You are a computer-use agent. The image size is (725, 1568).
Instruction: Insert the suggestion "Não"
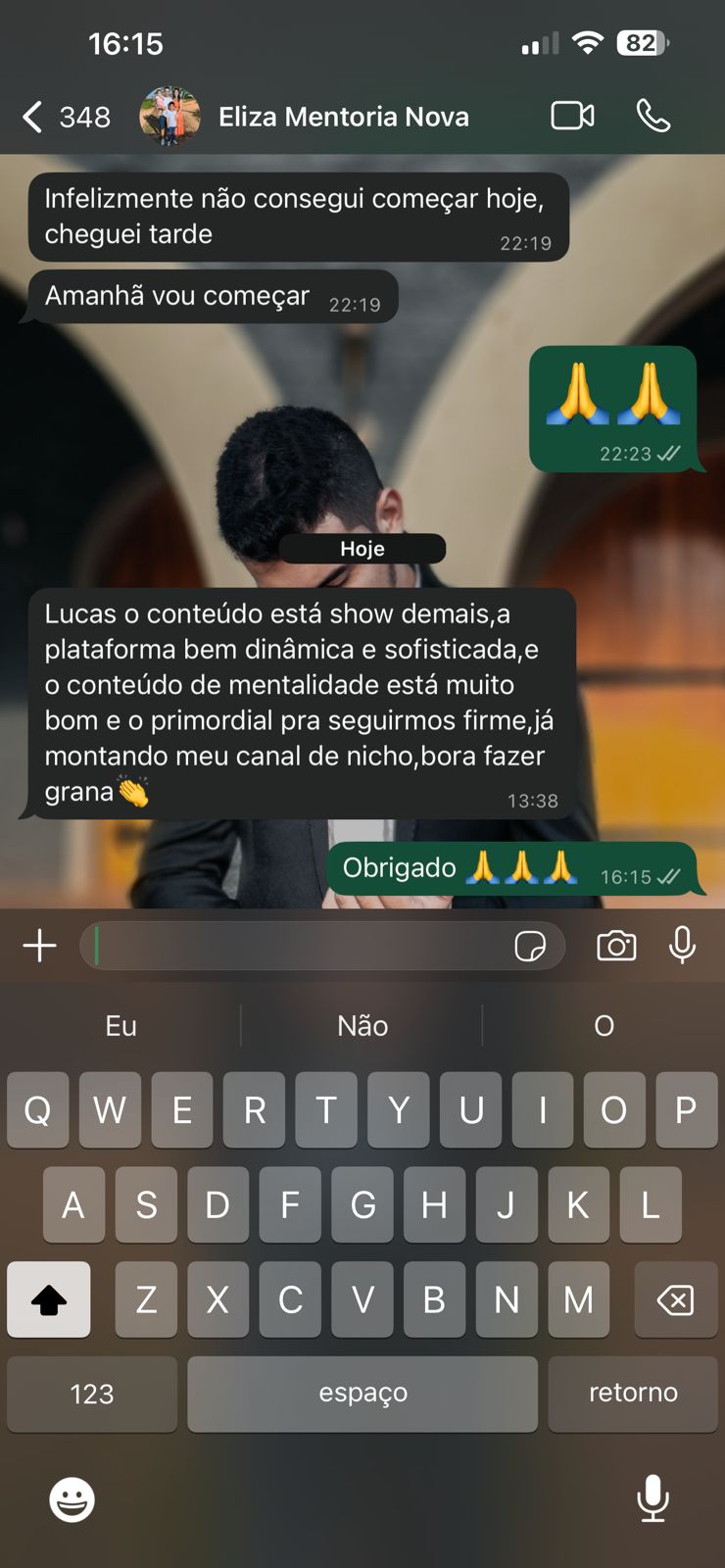point(362,1026)
